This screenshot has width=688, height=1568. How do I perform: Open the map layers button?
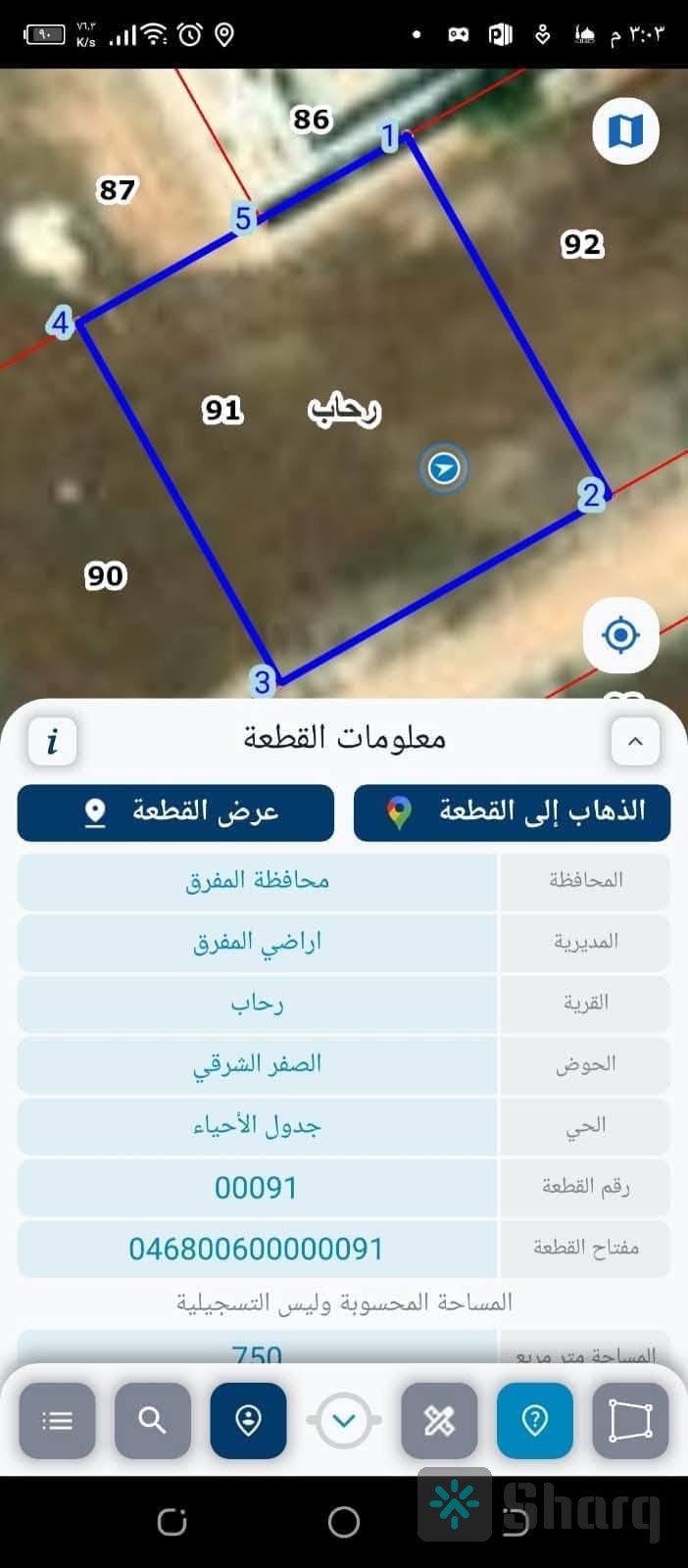(625, 130)
